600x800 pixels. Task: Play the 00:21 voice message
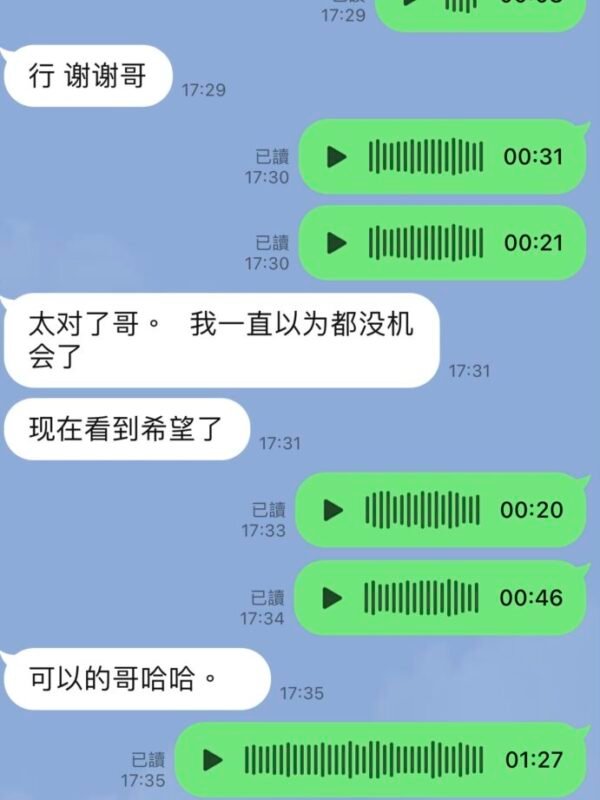[x=337, y=243]
